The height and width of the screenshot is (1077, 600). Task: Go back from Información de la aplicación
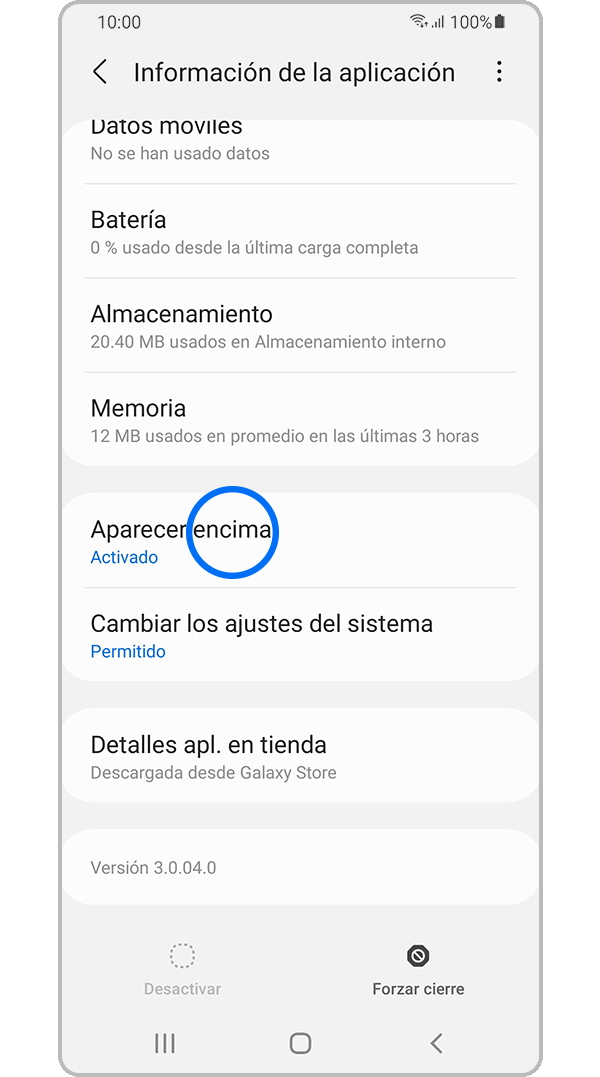click(x=100, y=72)
